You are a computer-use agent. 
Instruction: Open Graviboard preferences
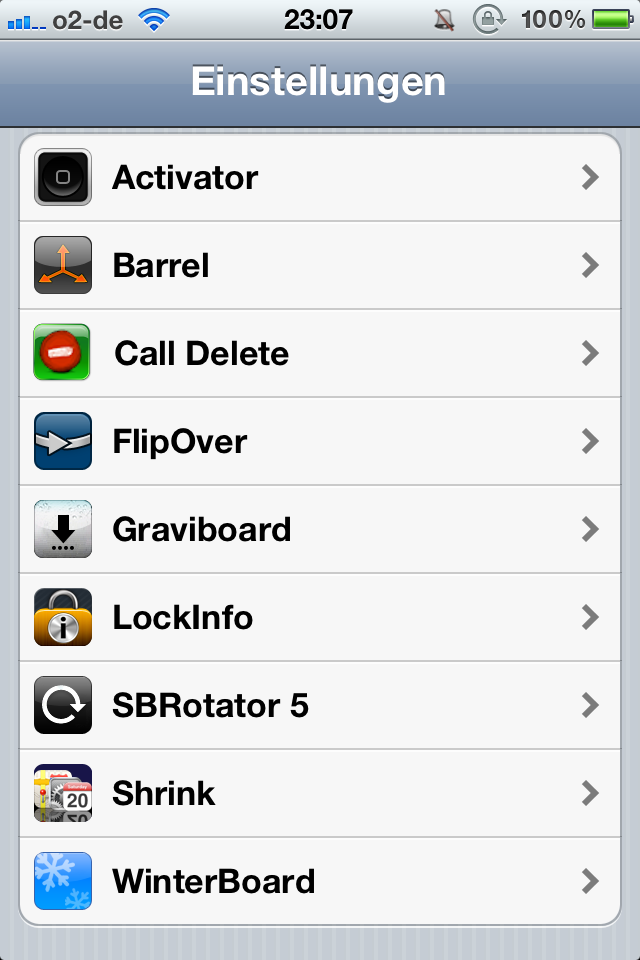[320, 530]
